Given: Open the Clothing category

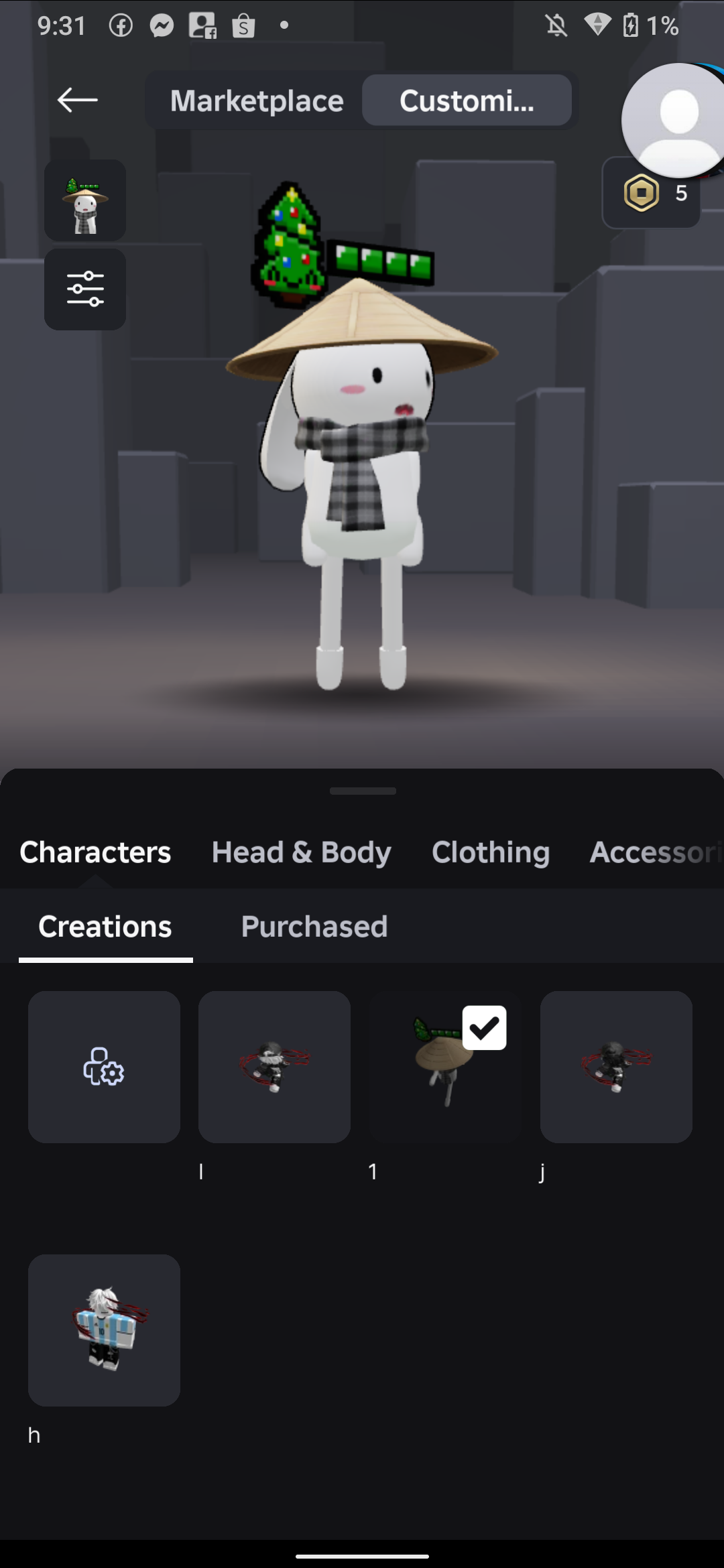Looking at the screenshot, I should point(491,852).
